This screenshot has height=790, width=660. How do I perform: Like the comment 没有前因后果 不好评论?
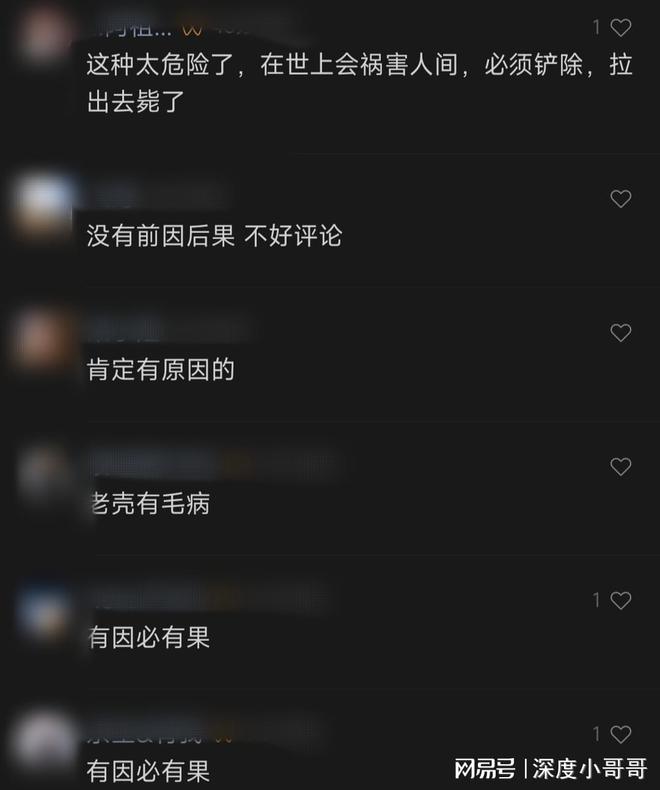[x=620, y=199]
